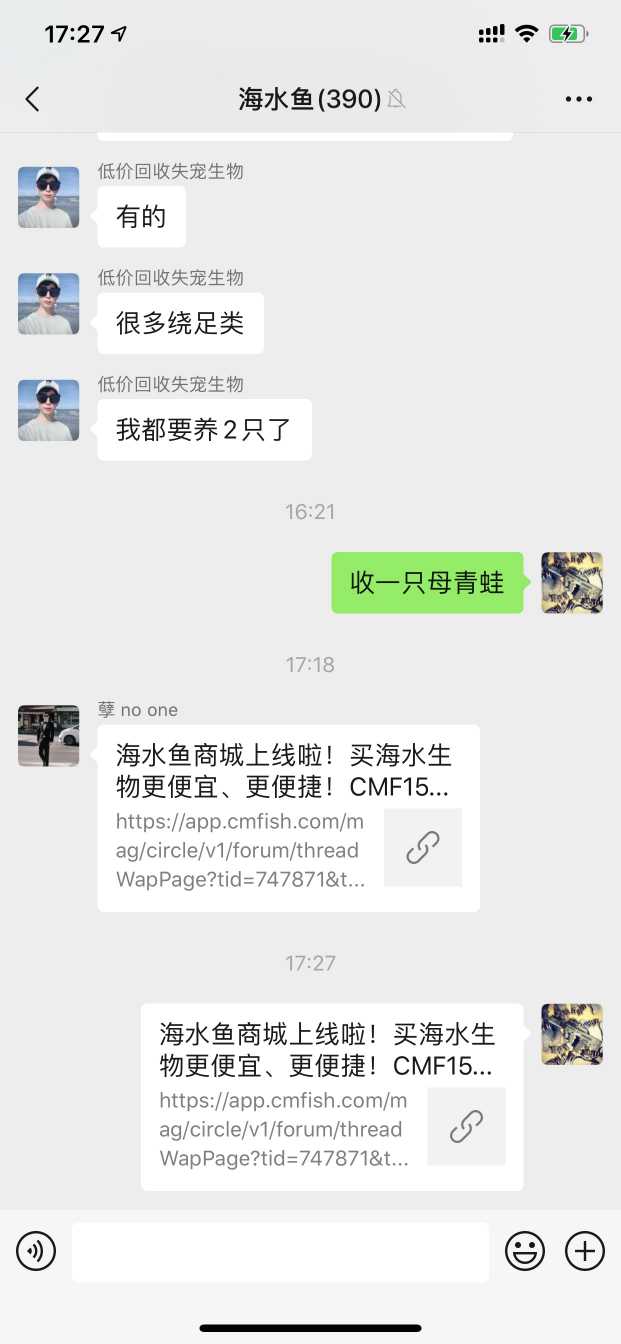Open the chat info overflow menu

pos(579,99)
